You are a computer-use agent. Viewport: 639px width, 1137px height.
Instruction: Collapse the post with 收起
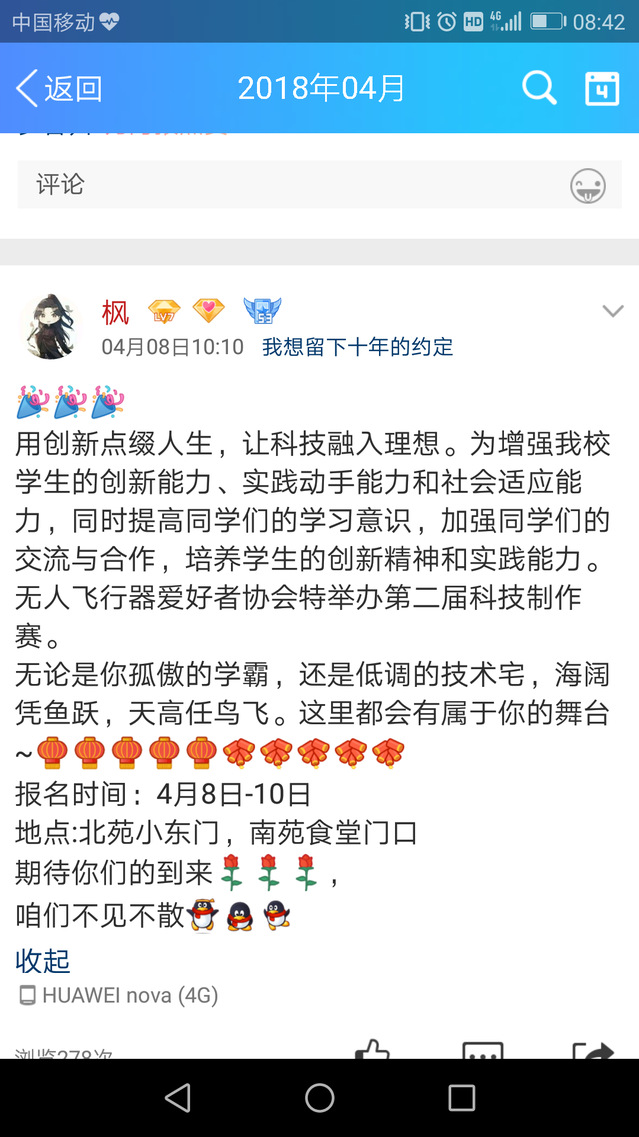coord(43,961)
